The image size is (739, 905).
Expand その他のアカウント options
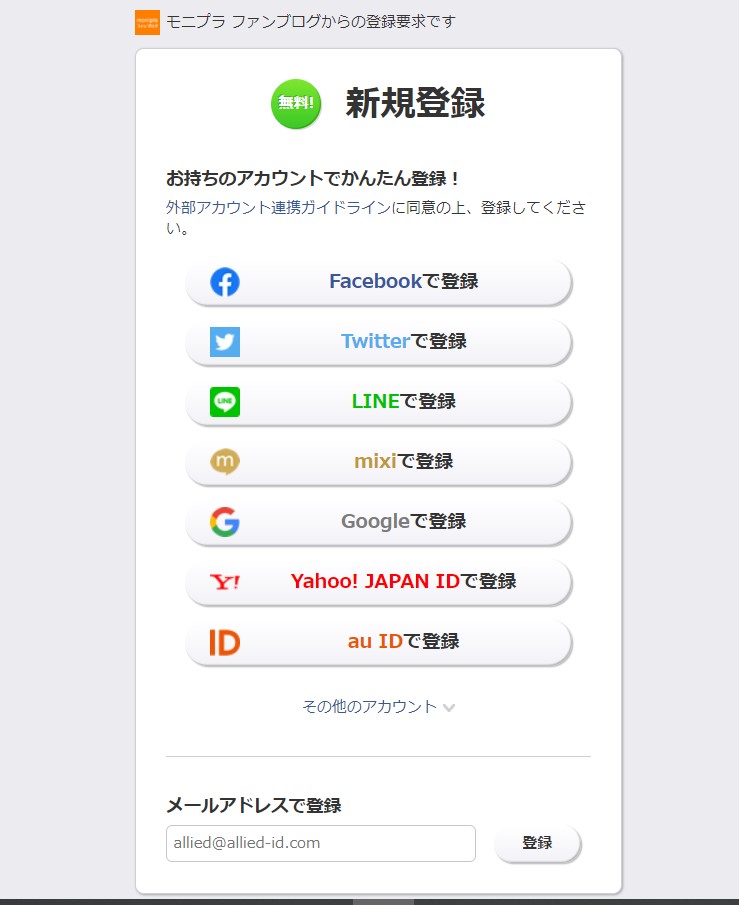point(378,707)
